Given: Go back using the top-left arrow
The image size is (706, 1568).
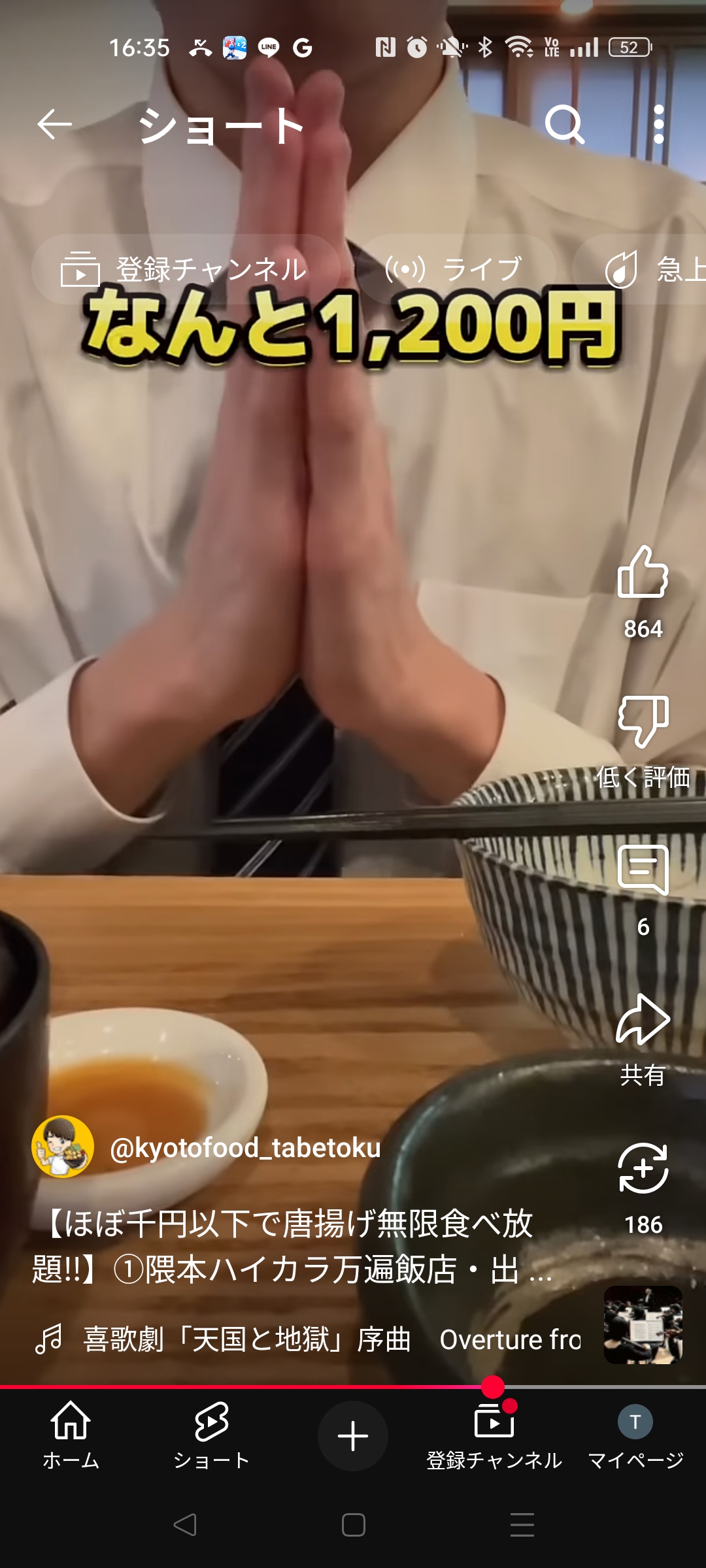Looking at the screenshot, I should point(54,124).
